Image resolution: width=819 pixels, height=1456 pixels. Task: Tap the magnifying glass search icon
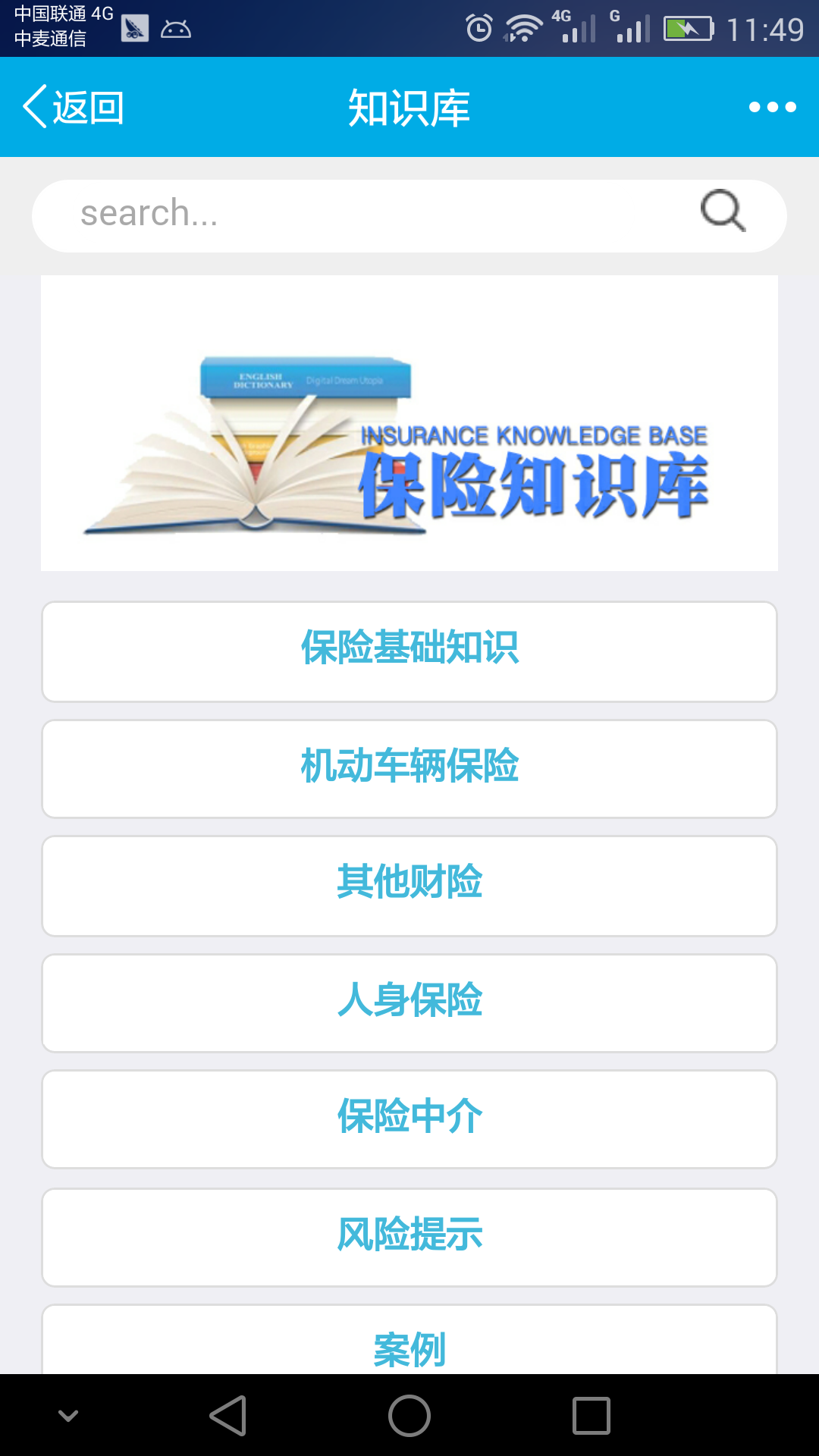point(723,211)
